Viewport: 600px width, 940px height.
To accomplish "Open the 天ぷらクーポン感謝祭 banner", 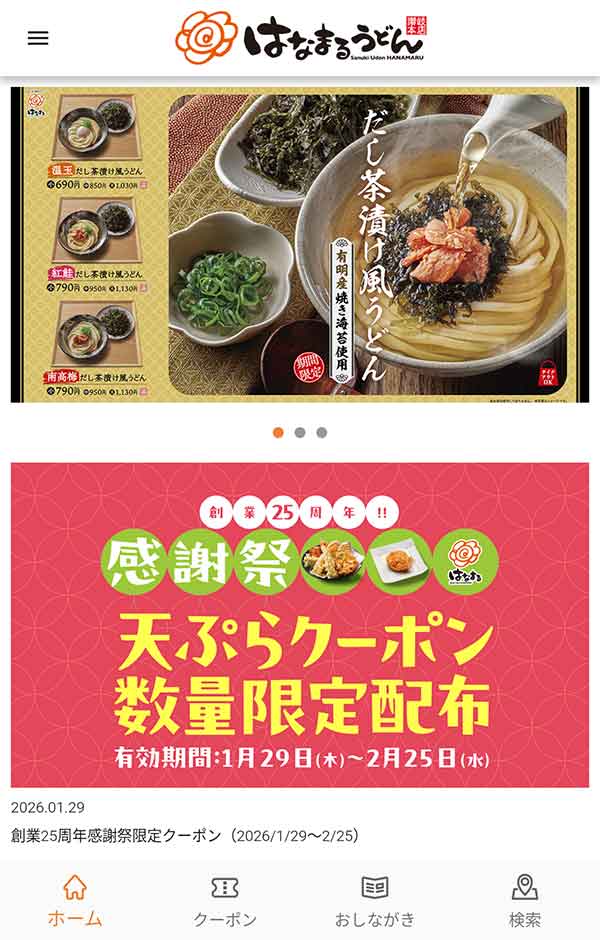I will tap(300, 625).
